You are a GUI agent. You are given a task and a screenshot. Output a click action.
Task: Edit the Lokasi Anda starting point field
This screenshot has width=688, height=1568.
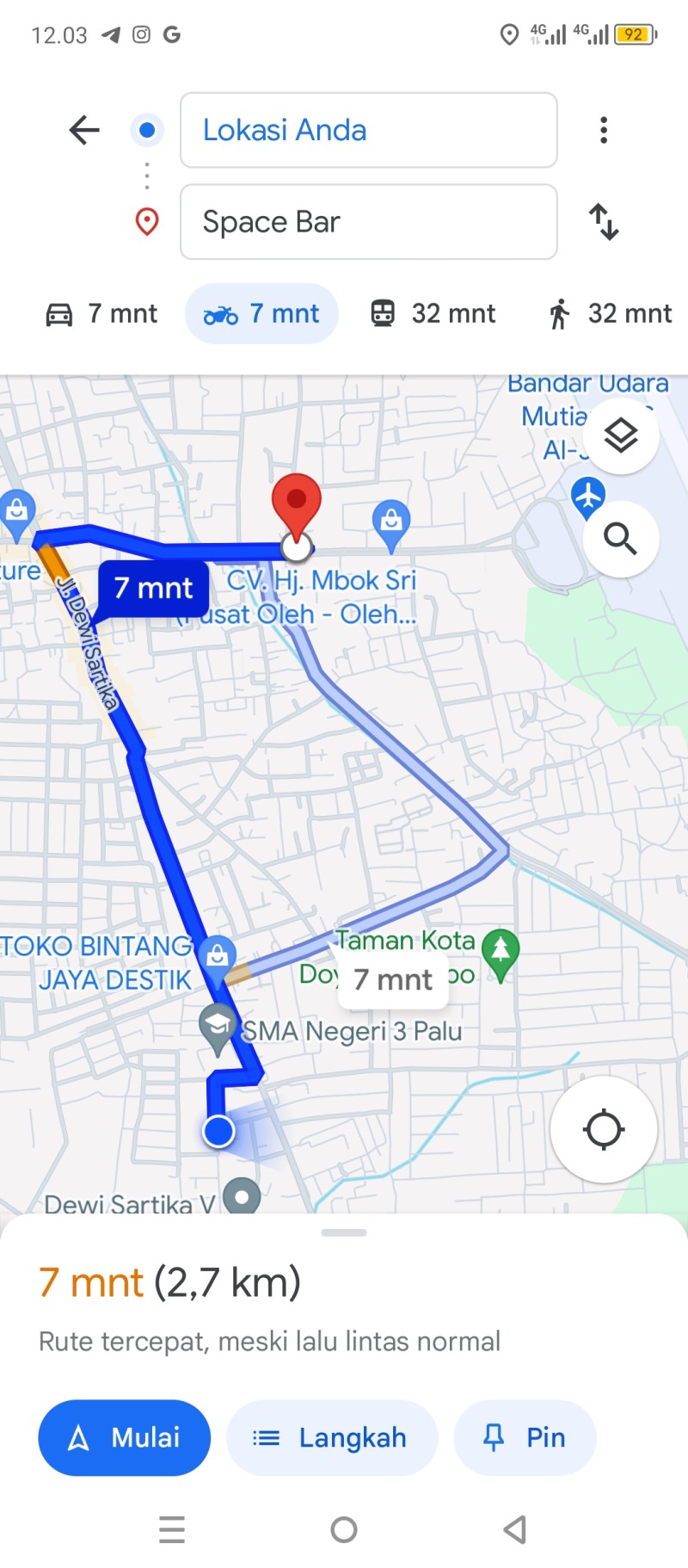click(368, 130)
